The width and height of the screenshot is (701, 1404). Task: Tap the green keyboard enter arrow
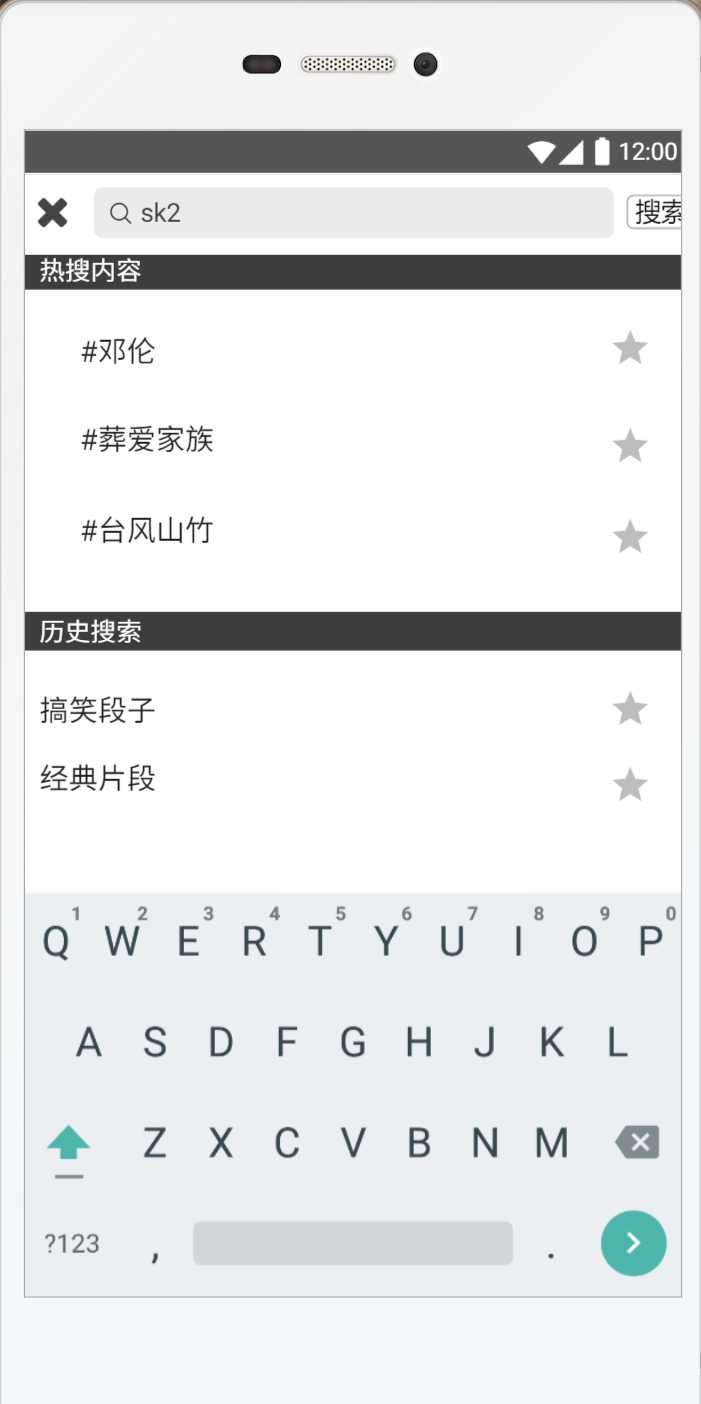click(633, 1243)
